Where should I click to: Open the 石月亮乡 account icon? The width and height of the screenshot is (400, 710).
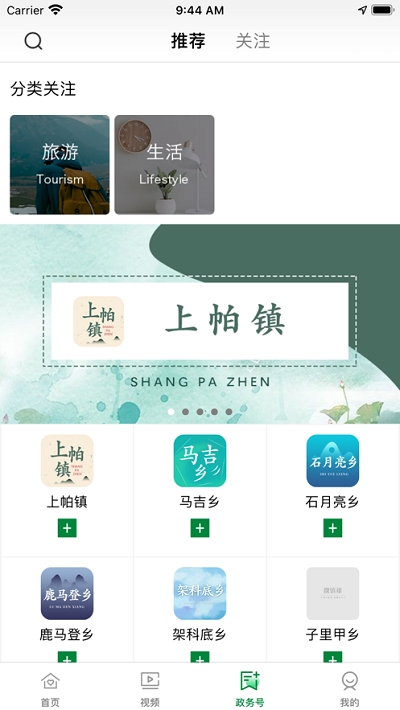[333, 461]
